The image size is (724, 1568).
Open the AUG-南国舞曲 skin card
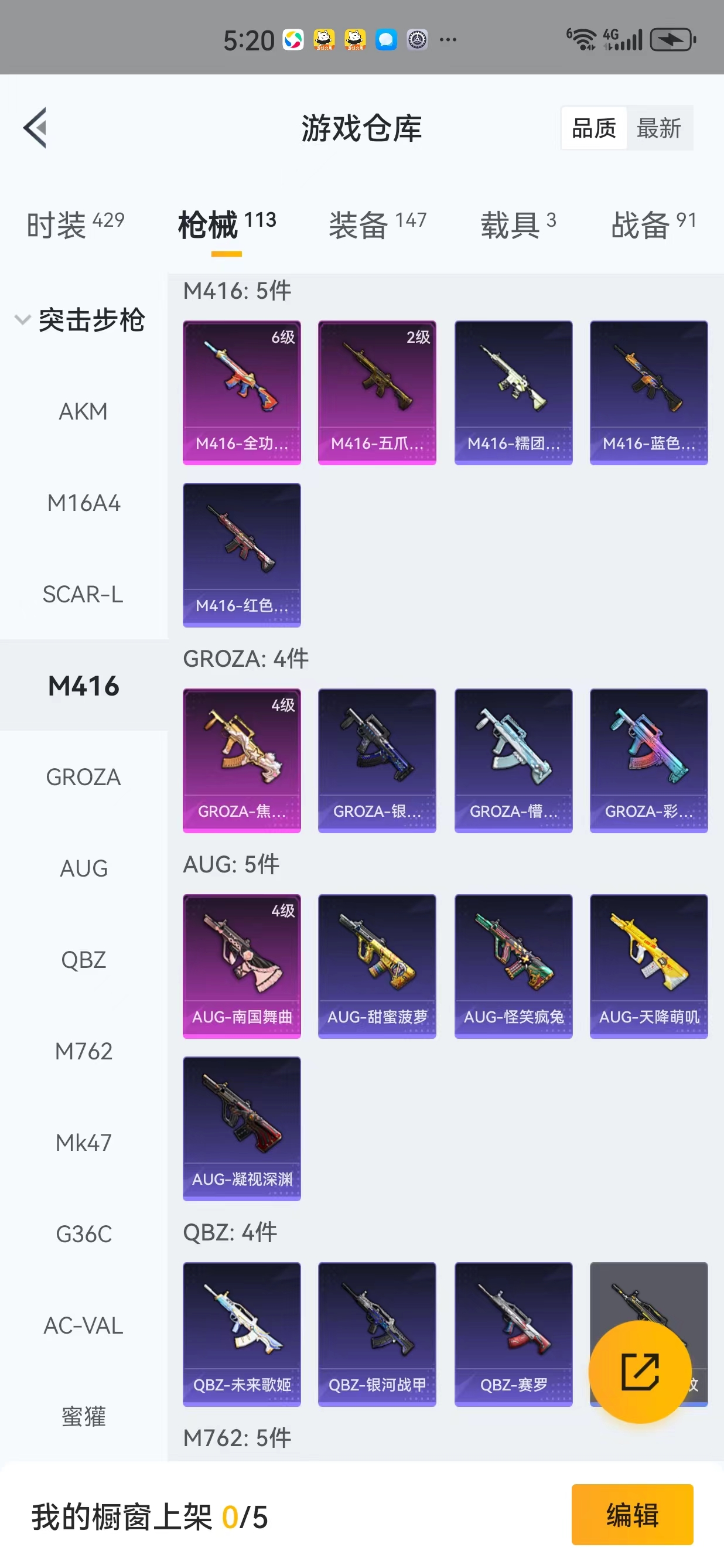(x=241, y=966)
